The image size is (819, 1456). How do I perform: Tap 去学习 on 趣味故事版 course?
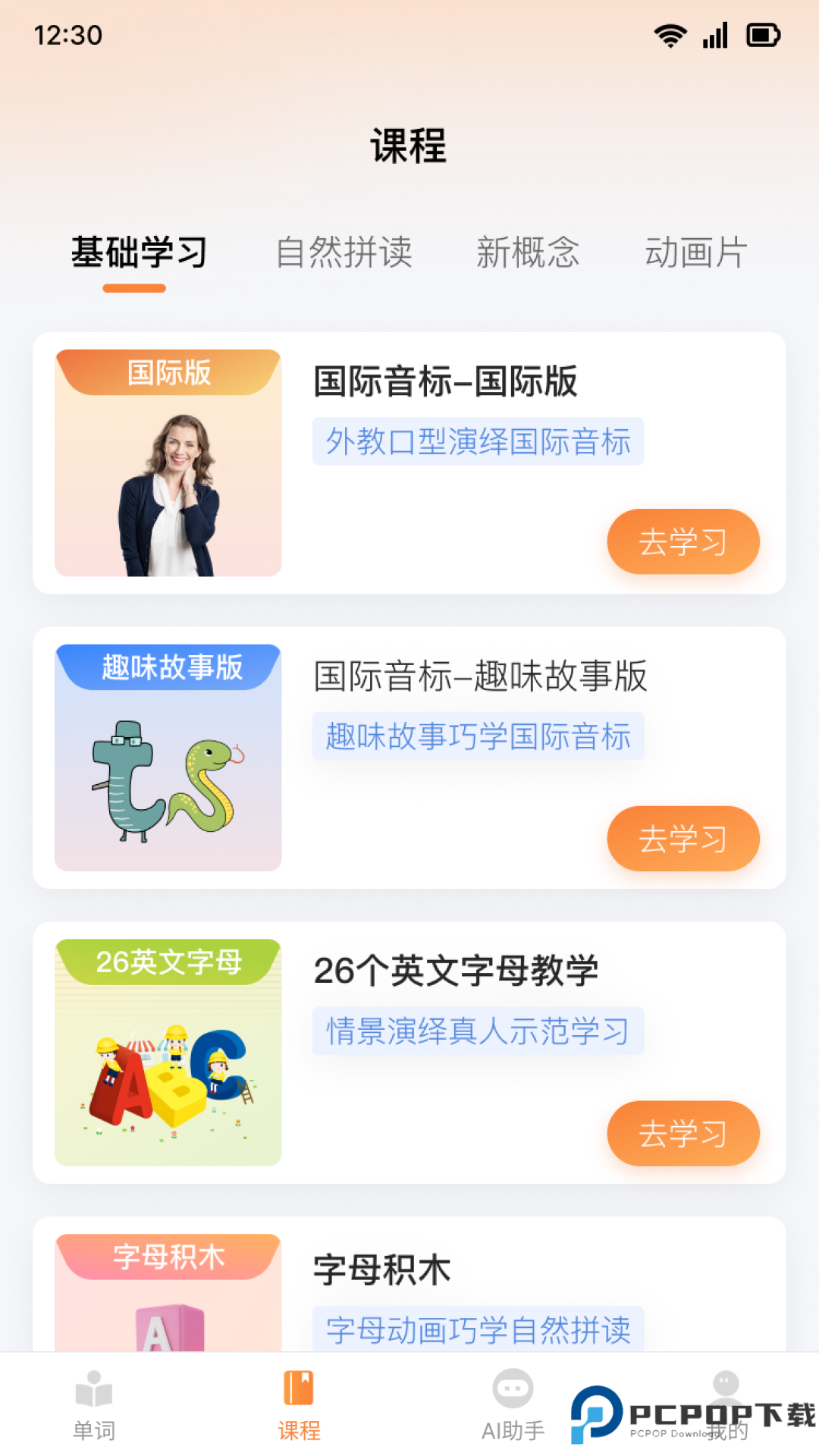point(682,838)
